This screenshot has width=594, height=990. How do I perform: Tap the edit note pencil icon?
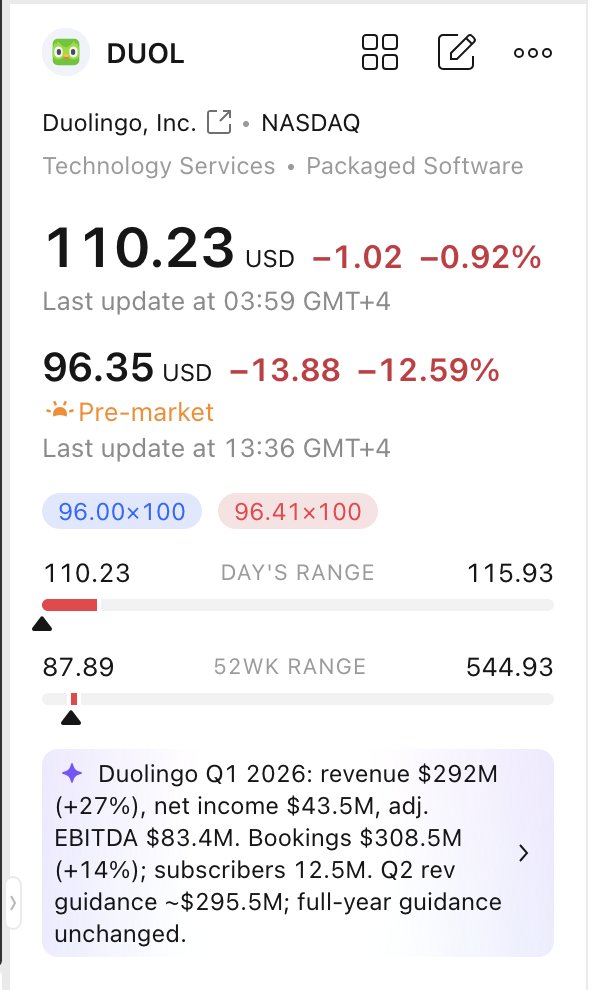456,52
